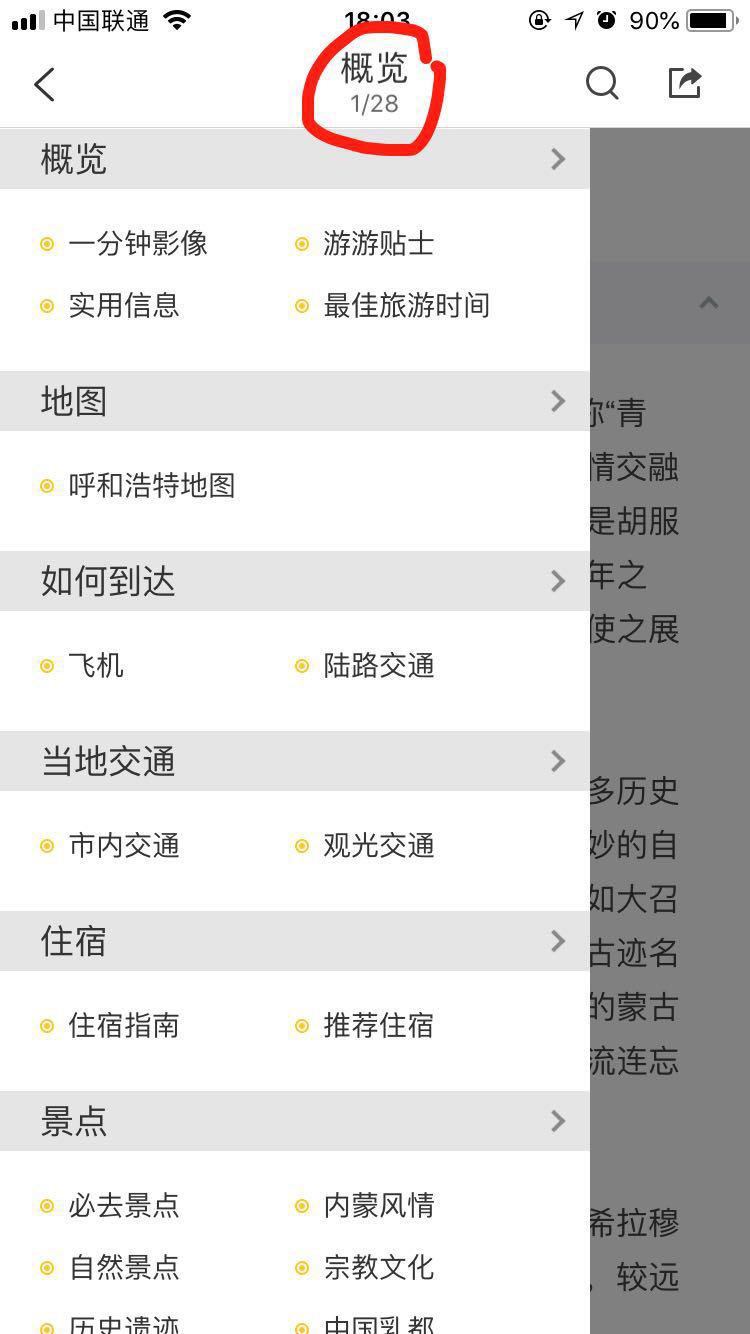Open the 宗教文化 entry
The width and height of the screenshot is (750, 1334).
[380, 1268]
